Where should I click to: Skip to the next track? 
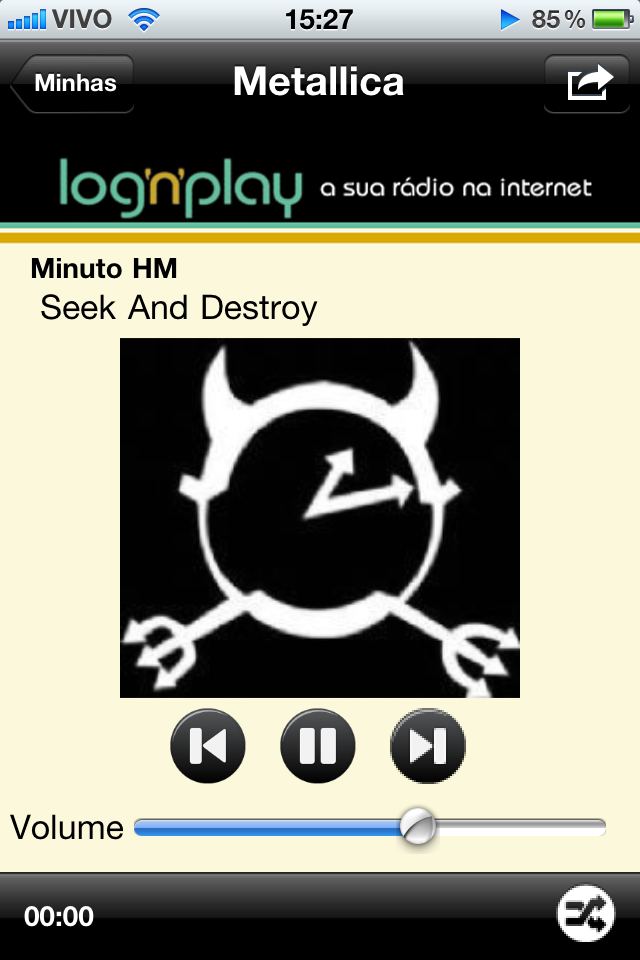[428, 746]
